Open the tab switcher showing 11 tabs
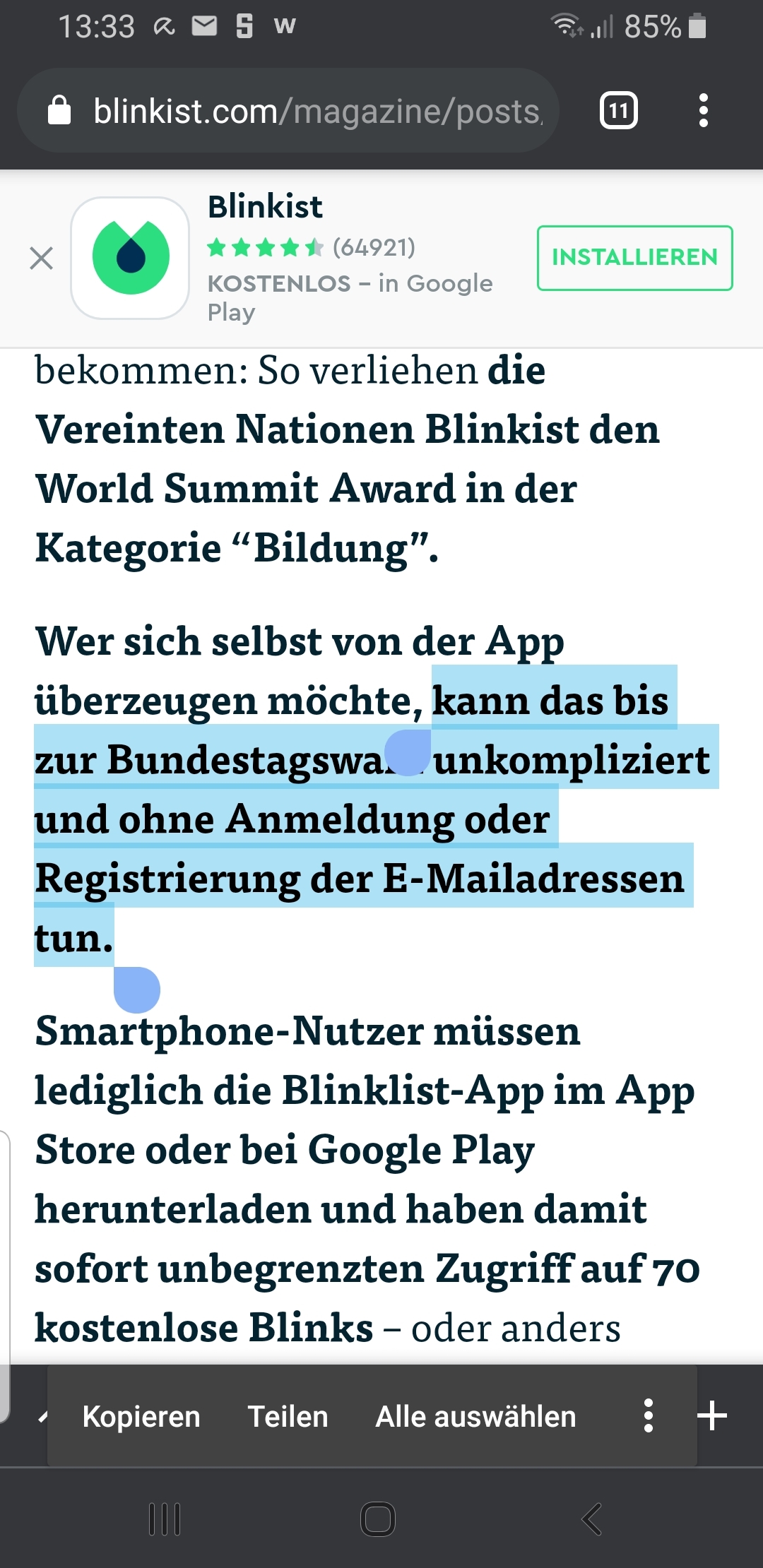Image resolution: width=763 pixels, height=1568 pixels. 619,111
